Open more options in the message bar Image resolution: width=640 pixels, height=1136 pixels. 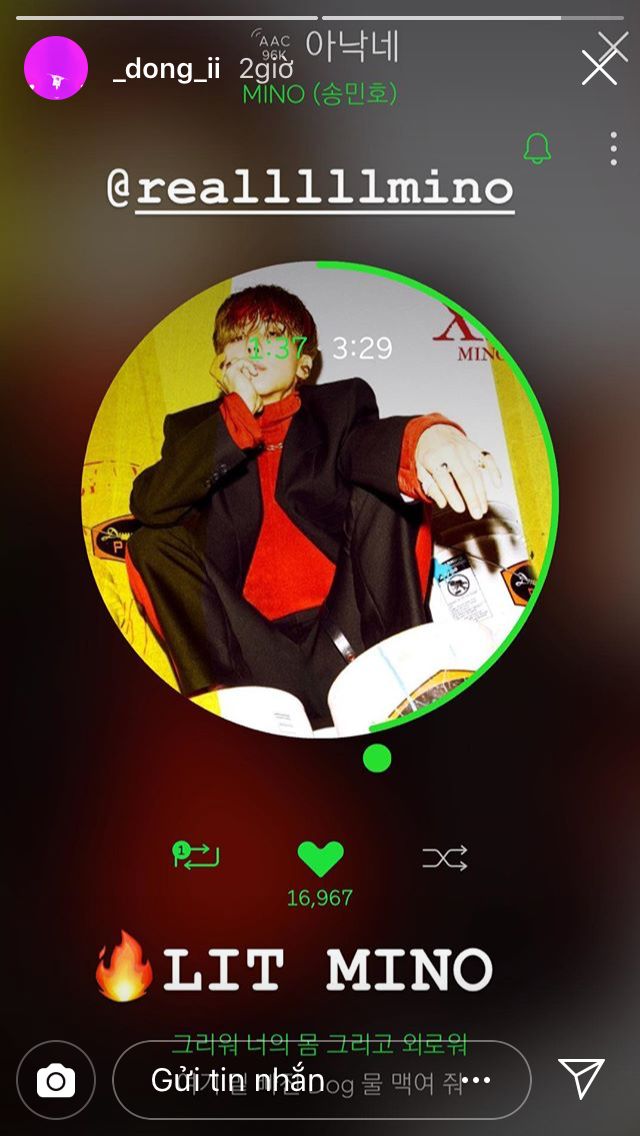[476, 1080]
